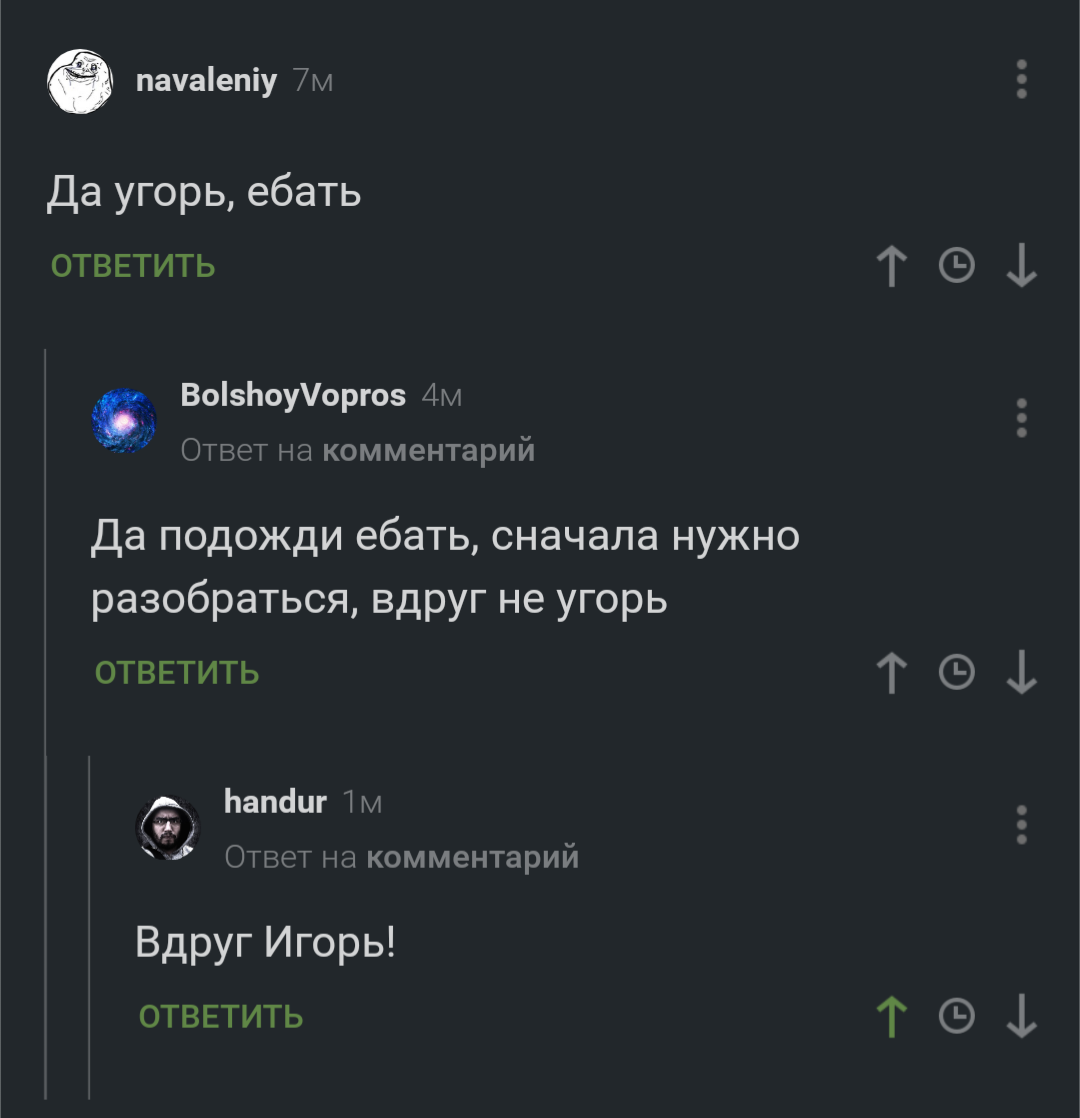Reply to handur's comment

221,1017
